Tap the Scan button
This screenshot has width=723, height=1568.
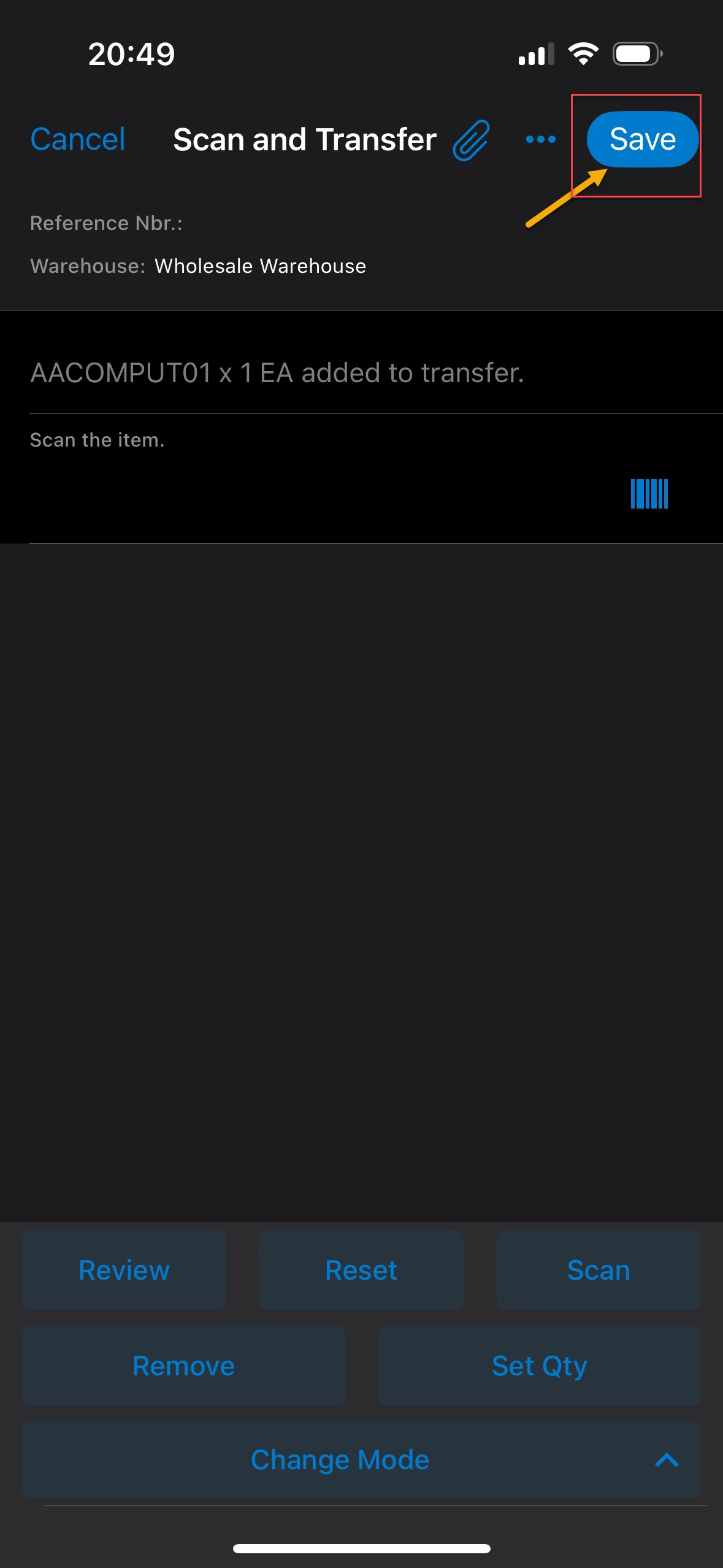(x=599, y=1270)
